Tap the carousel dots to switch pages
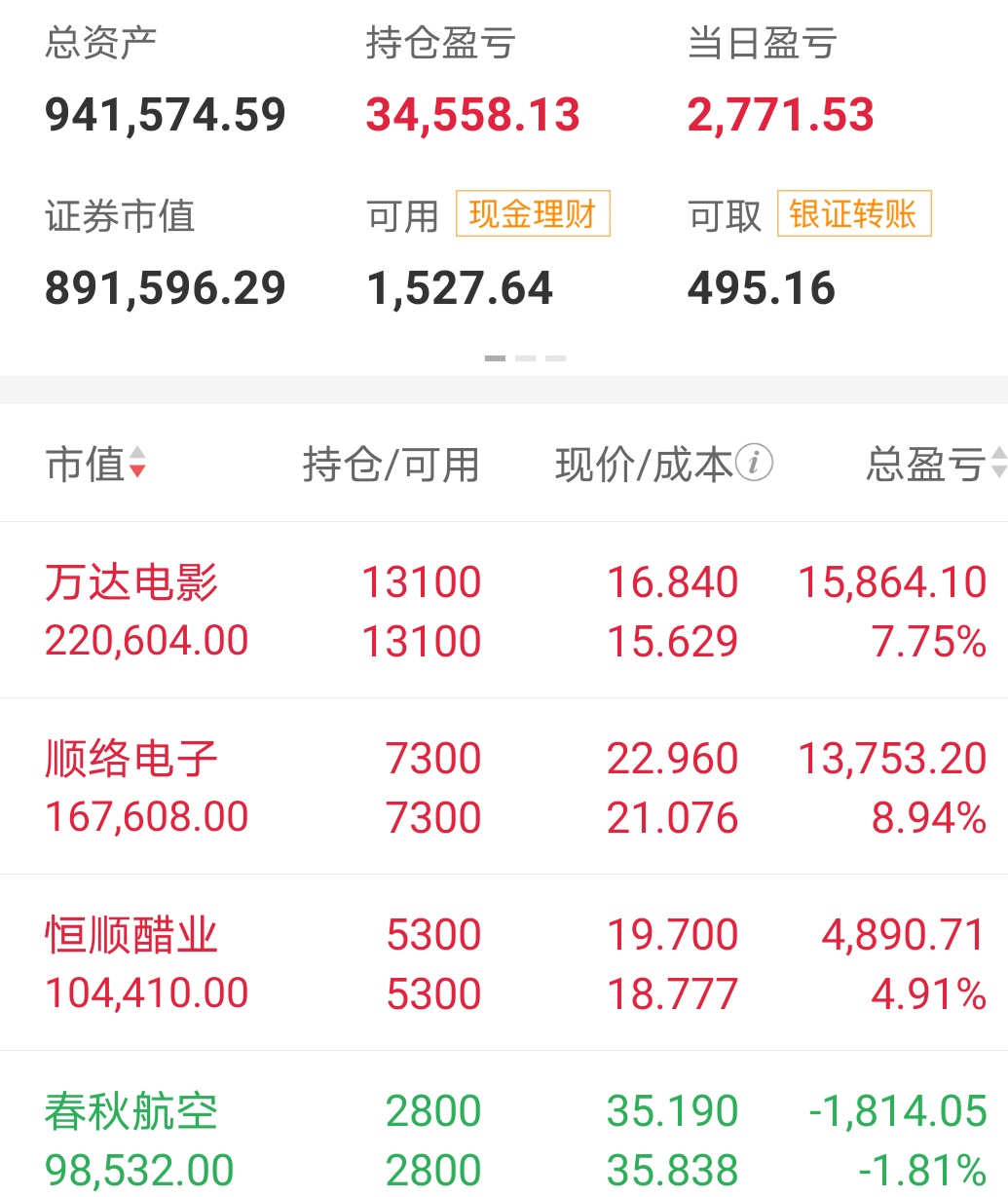 [x=526, y=357]
